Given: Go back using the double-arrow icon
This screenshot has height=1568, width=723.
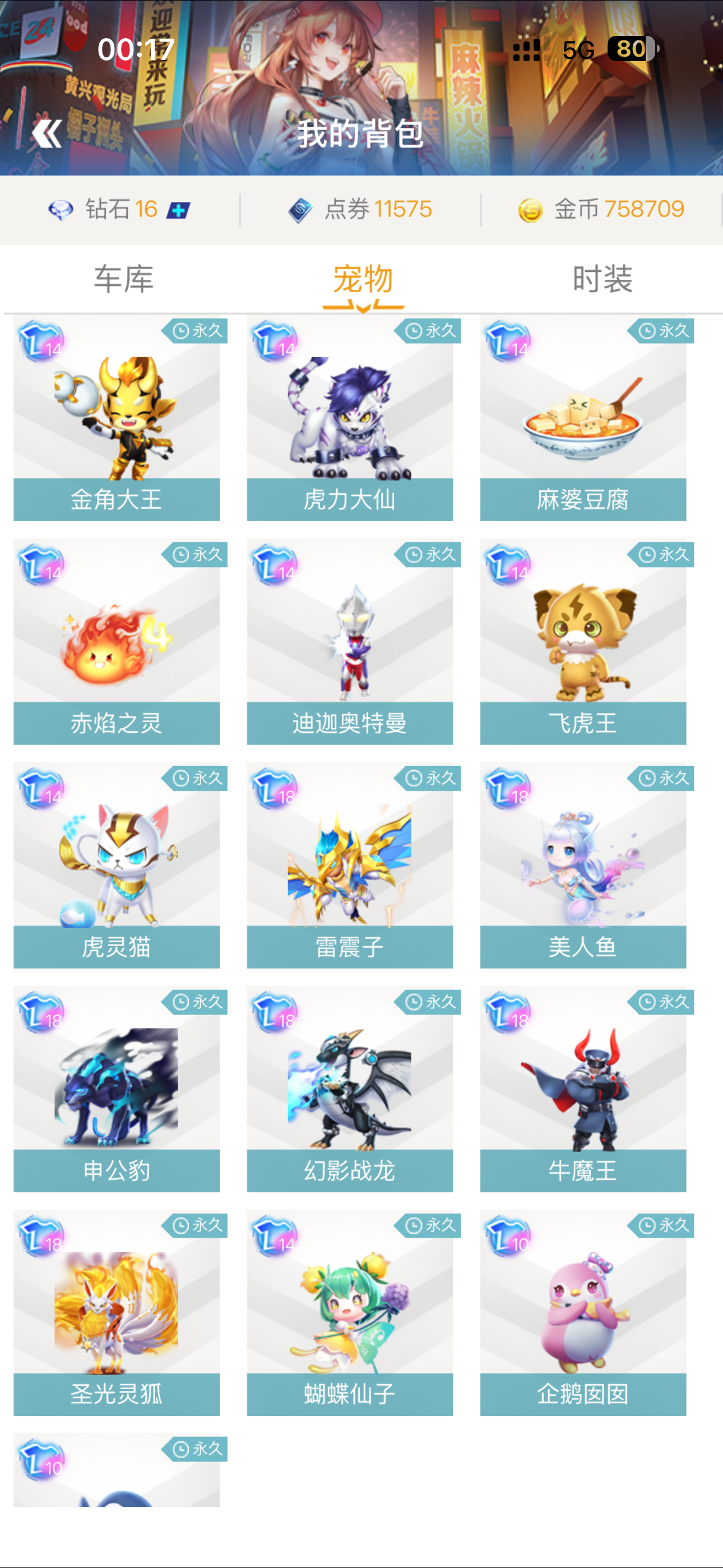Looking at the screenshot, I should (47, 133).
